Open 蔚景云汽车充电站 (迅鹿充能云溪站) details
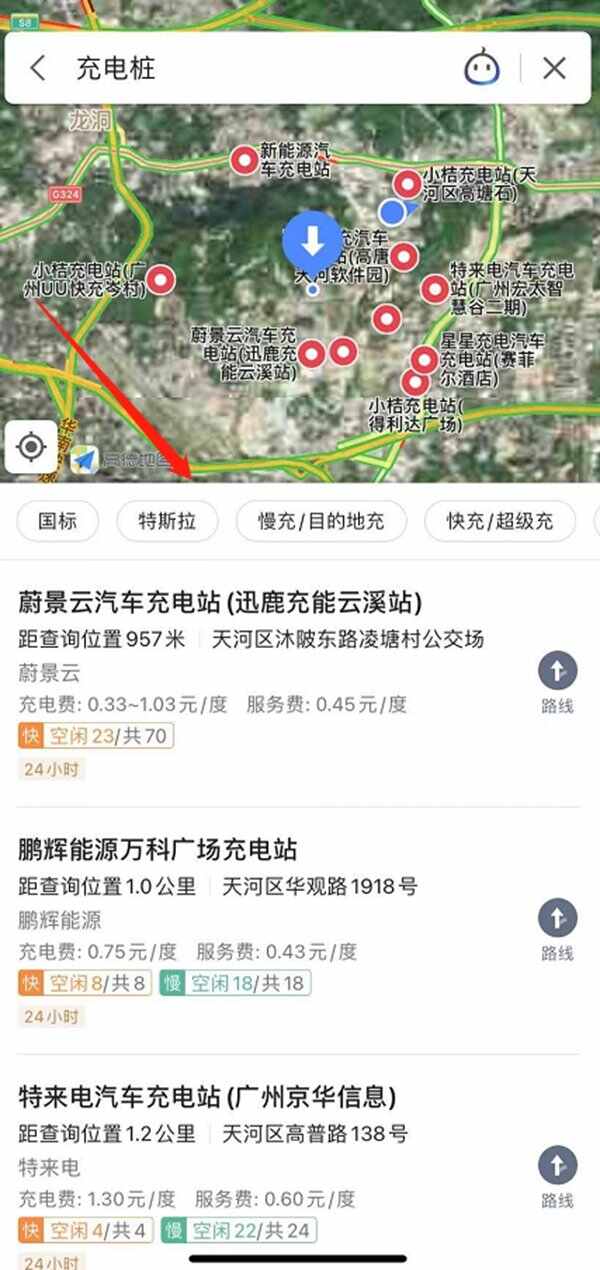600x1270 pixels. pyautogui.click(x=221, y=603)
